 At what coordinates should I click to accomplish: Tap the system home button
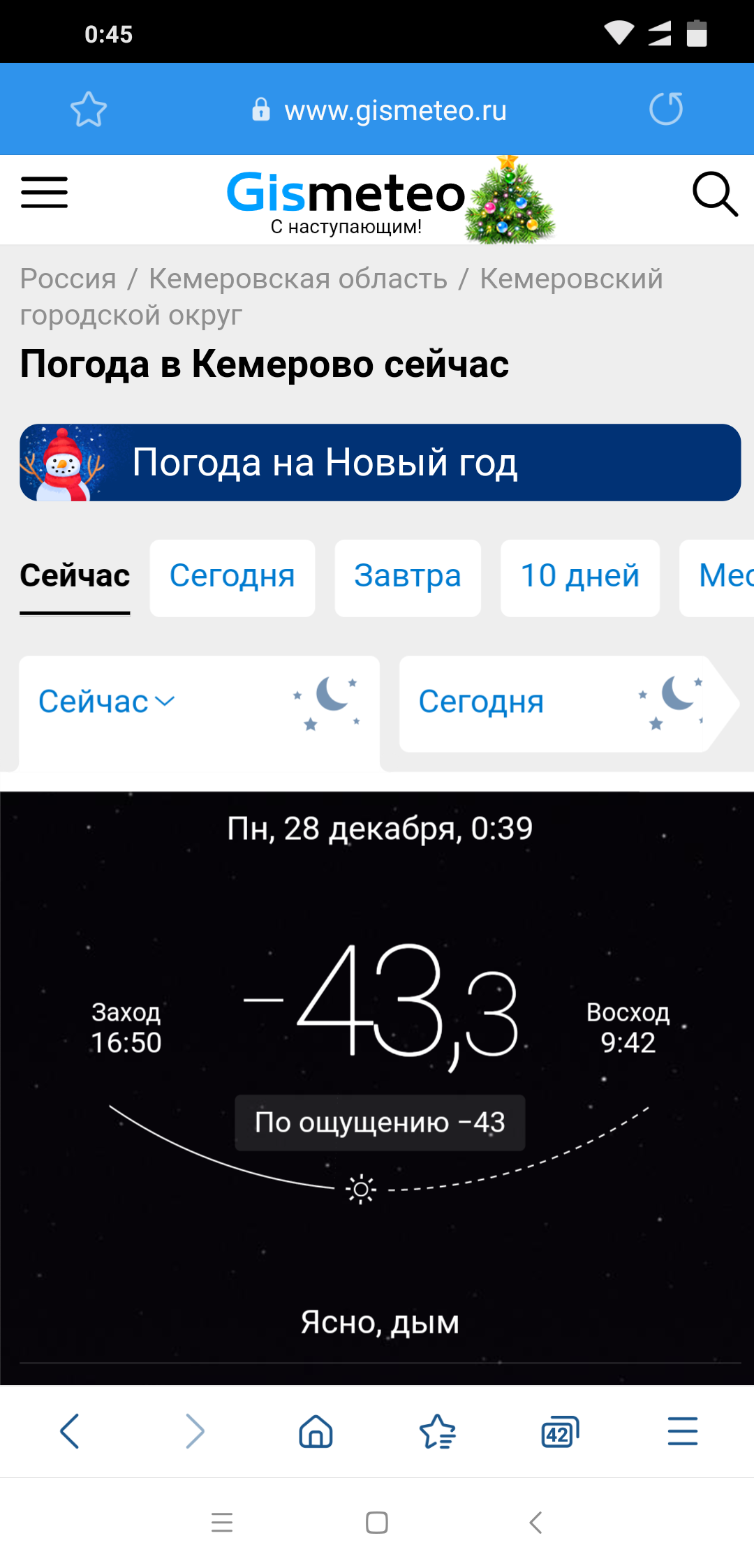click(377, 1522)
